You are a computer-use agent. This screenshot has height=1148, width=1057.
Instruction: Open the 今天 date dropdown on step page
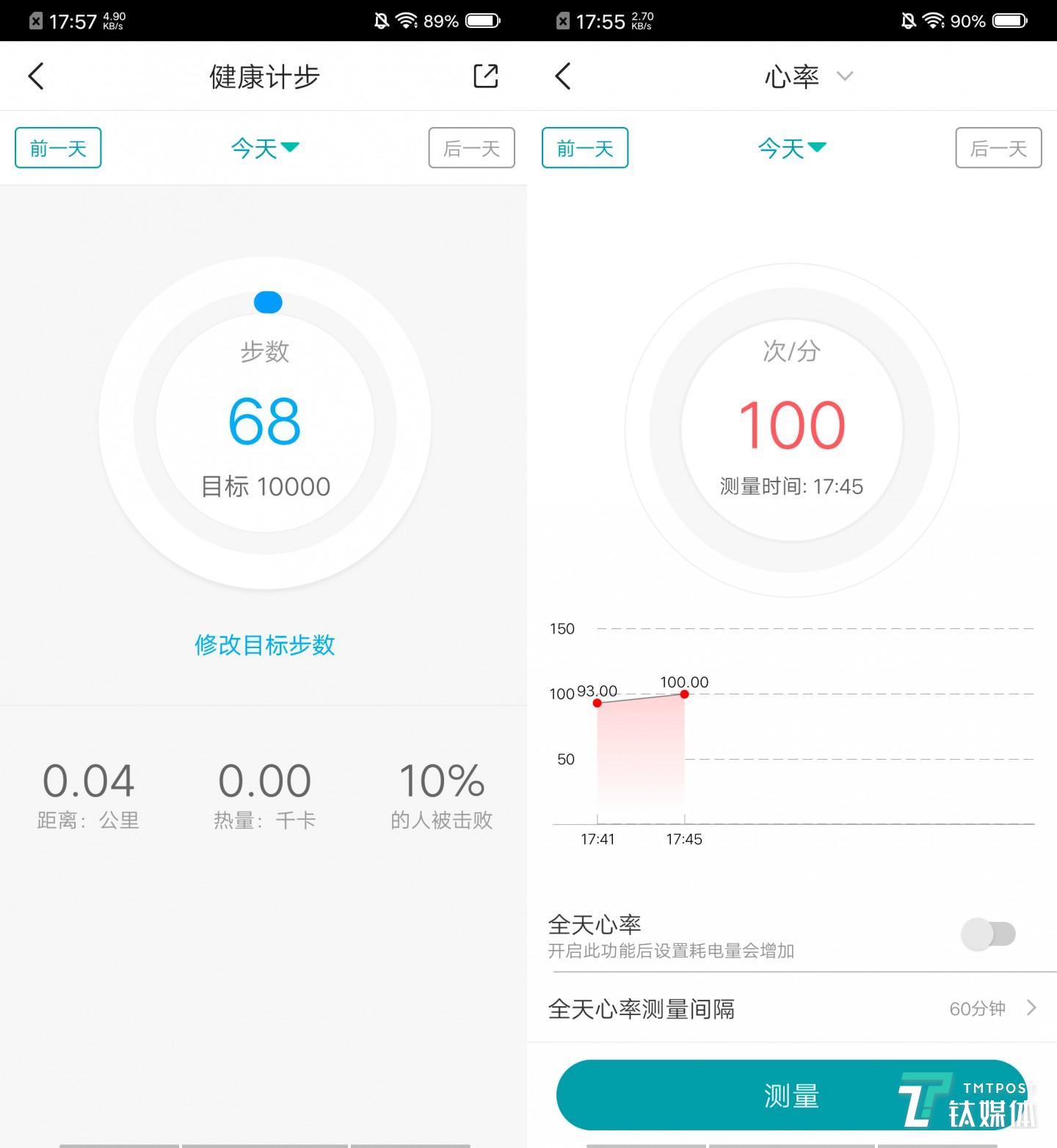266,148
